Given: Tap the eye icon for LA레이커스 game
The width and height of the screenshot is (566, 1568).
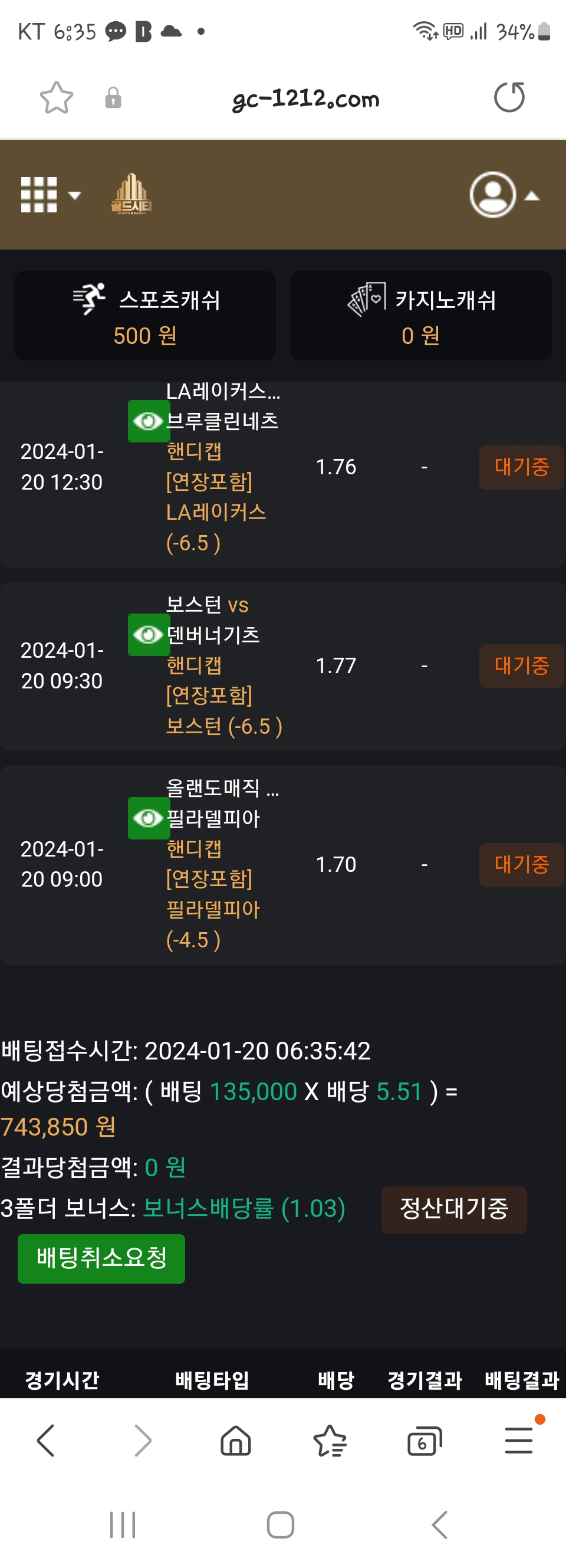Looking at the screenshot, I should tap(148, 421).
